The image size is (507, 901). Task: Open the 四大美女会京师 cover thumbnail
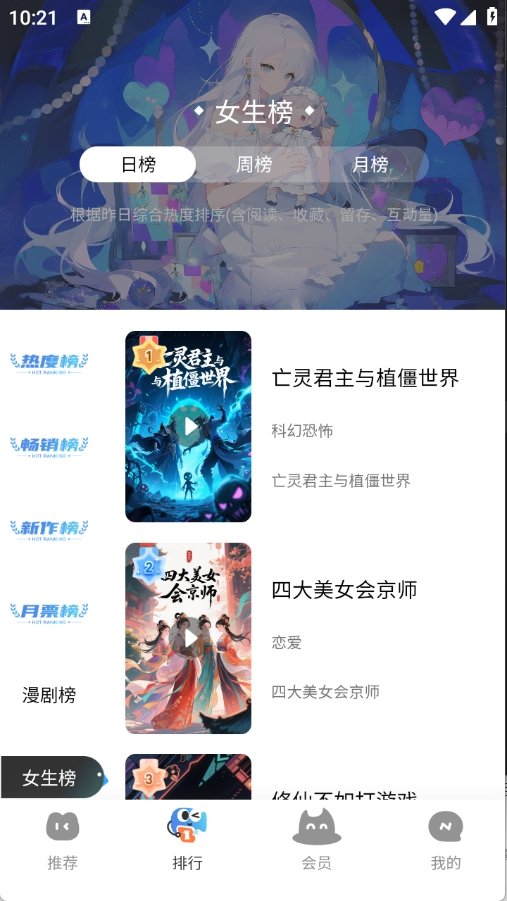(x=189, y=638)
